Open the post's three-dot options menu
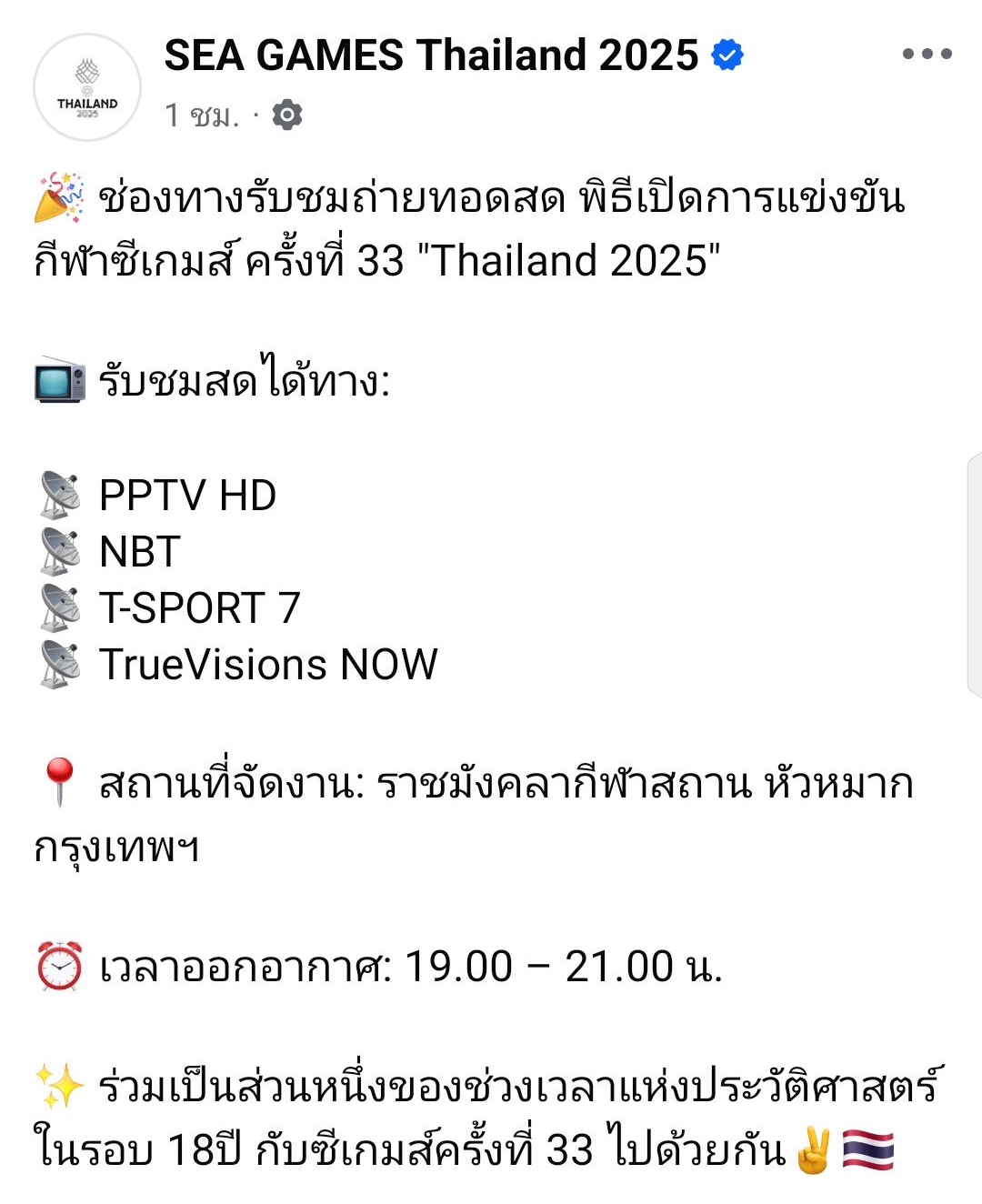Viewport: 982px width, 1204px height. click(927, 55)
